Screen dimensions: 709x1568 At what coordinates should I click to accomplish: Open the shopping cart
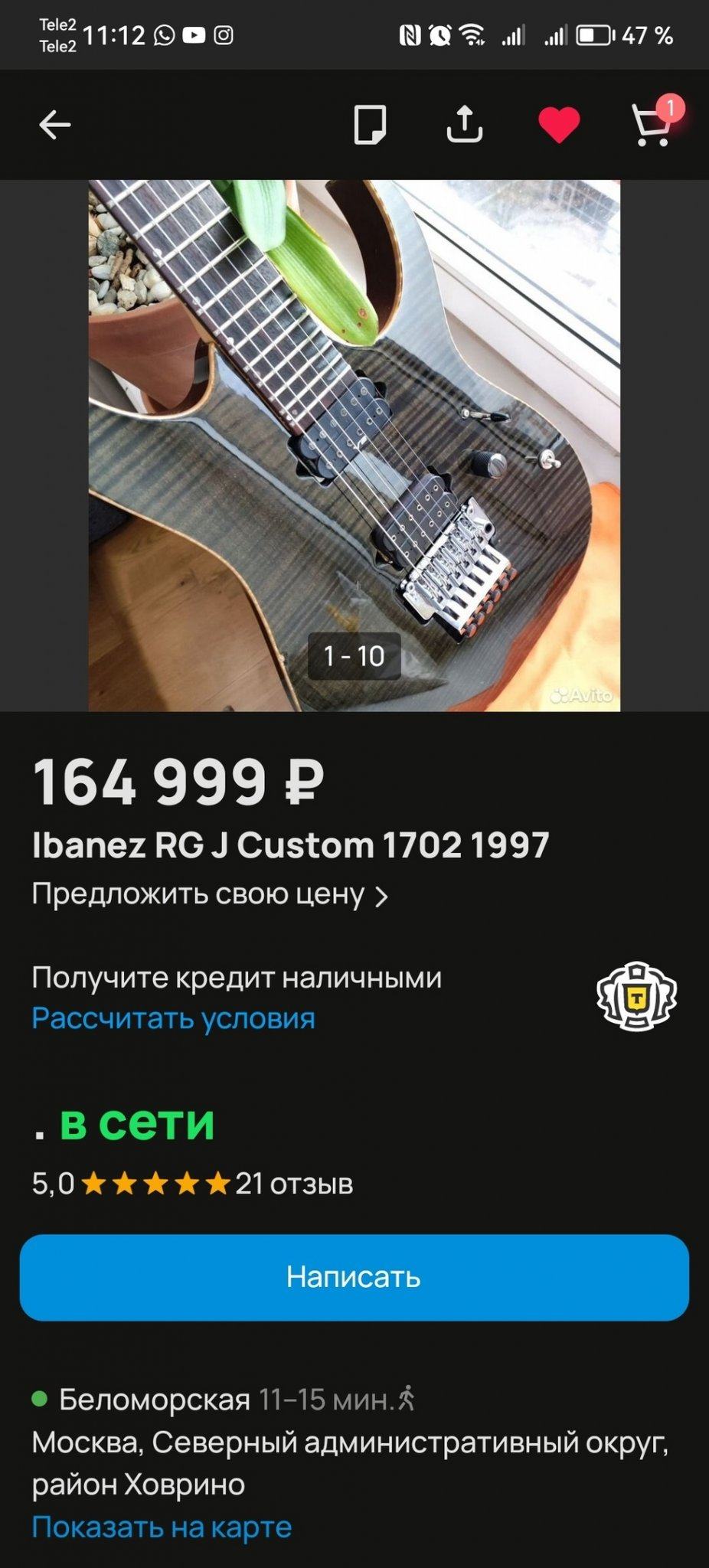point(652,125)
